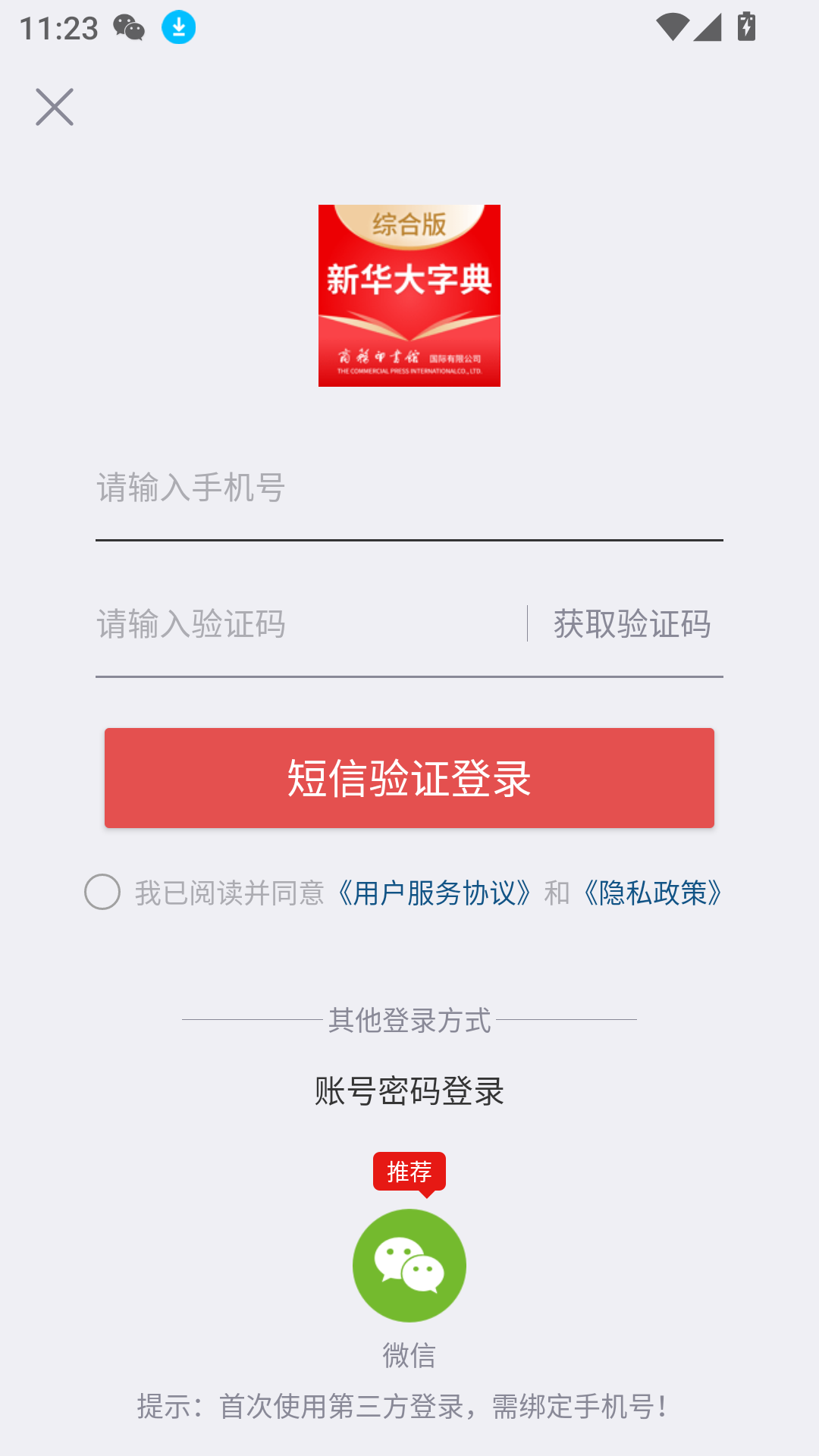Focus the verification code field
This screenshot has width=819, height=1456.
click(x=303, y=624)
